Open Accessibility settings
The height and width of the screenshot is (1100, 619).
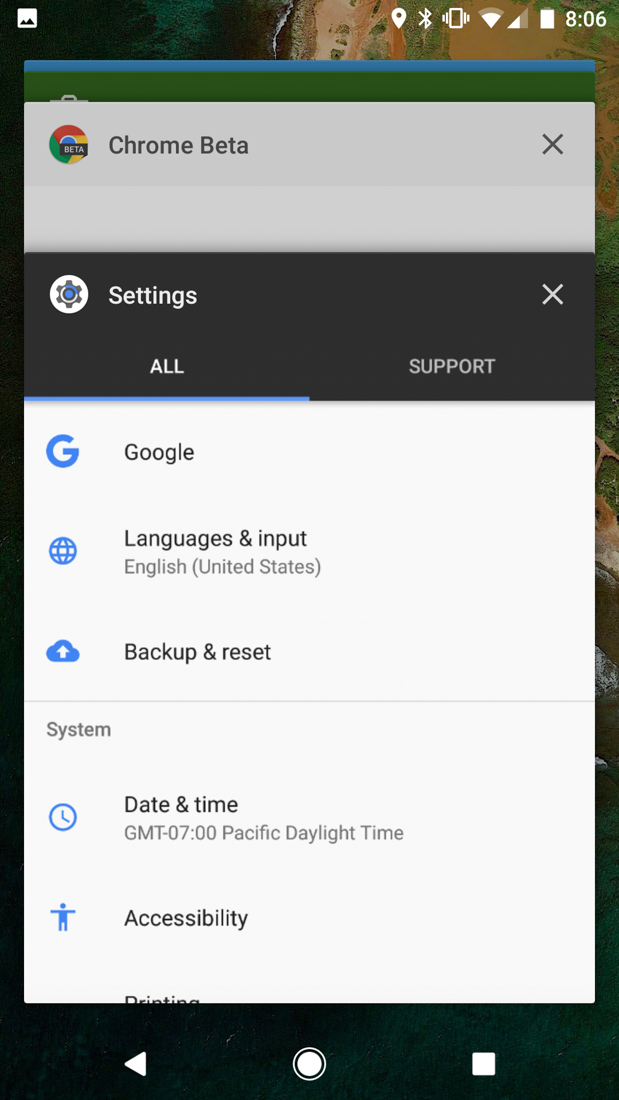(186, 918)
